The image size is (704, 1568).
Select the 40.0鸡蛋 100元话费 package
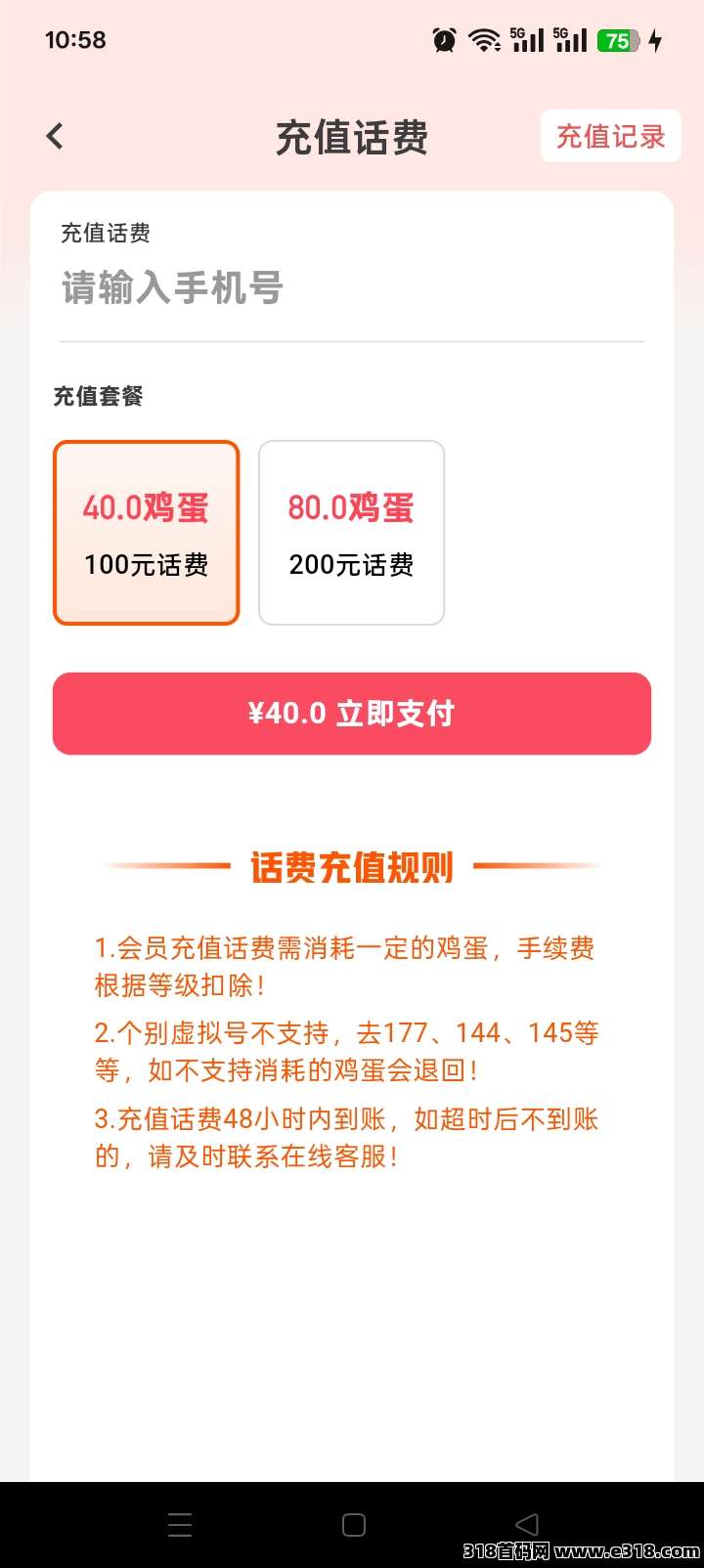point(146,533)
